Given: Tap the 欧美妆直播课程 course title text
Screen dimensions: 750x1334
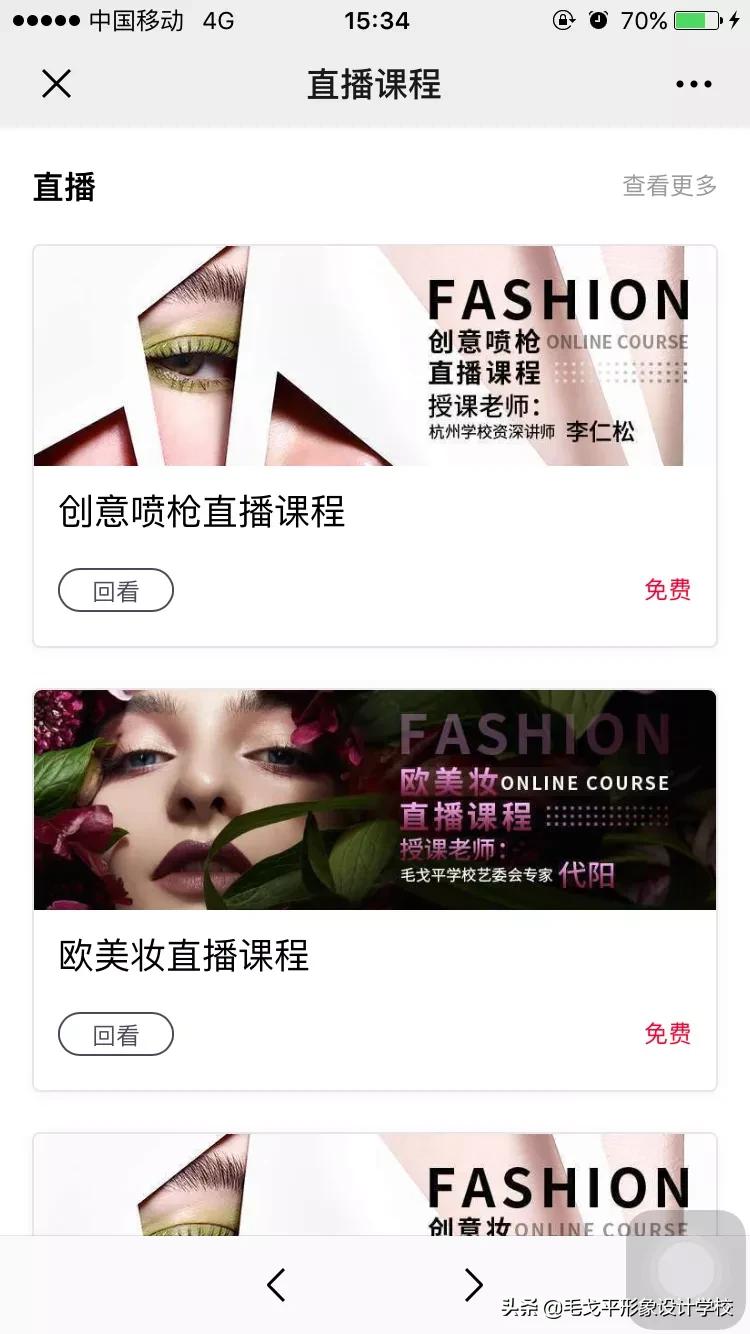Looking at the screenshot, I should pos(183,956).
